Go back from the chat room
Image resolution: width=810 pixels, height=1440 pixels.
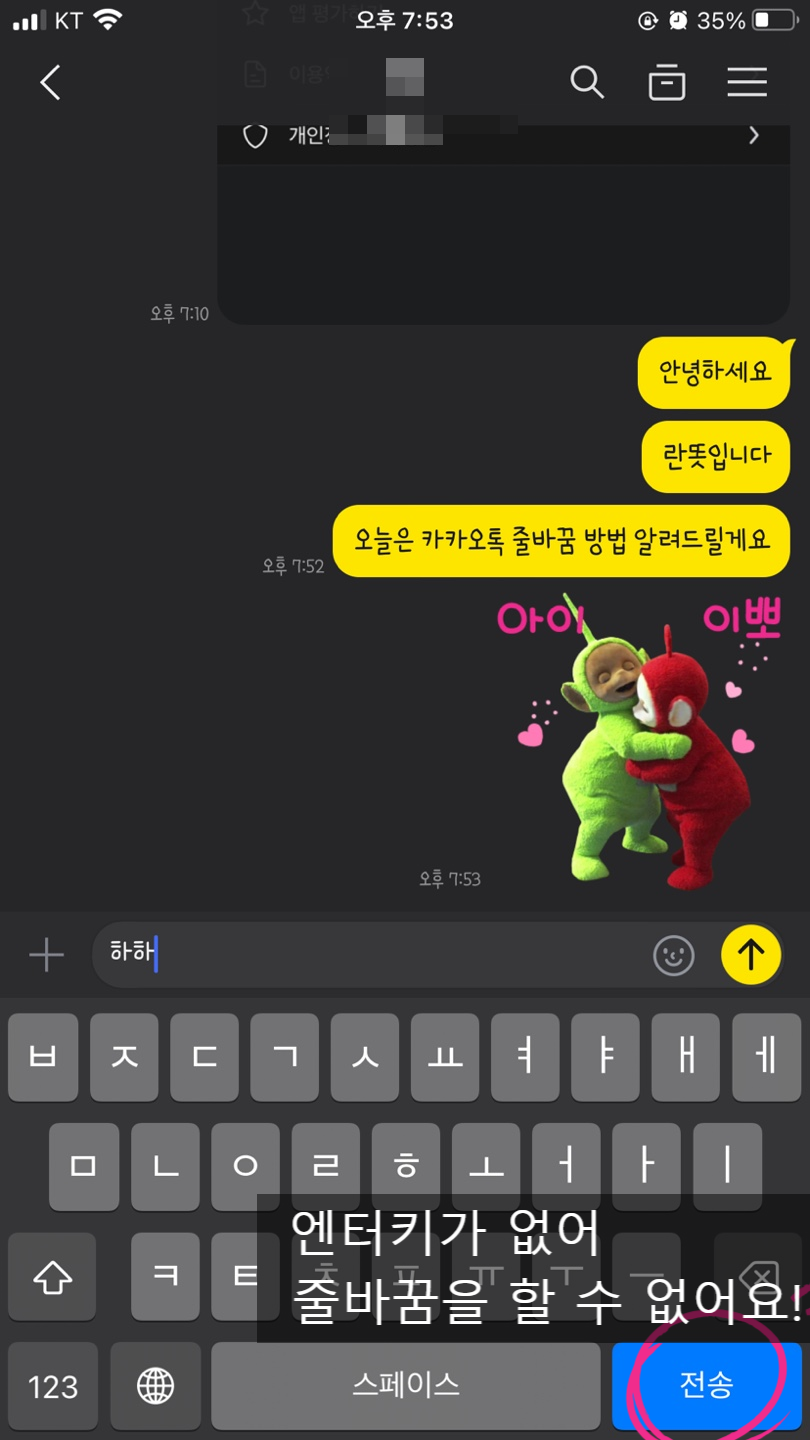(50, 82)
